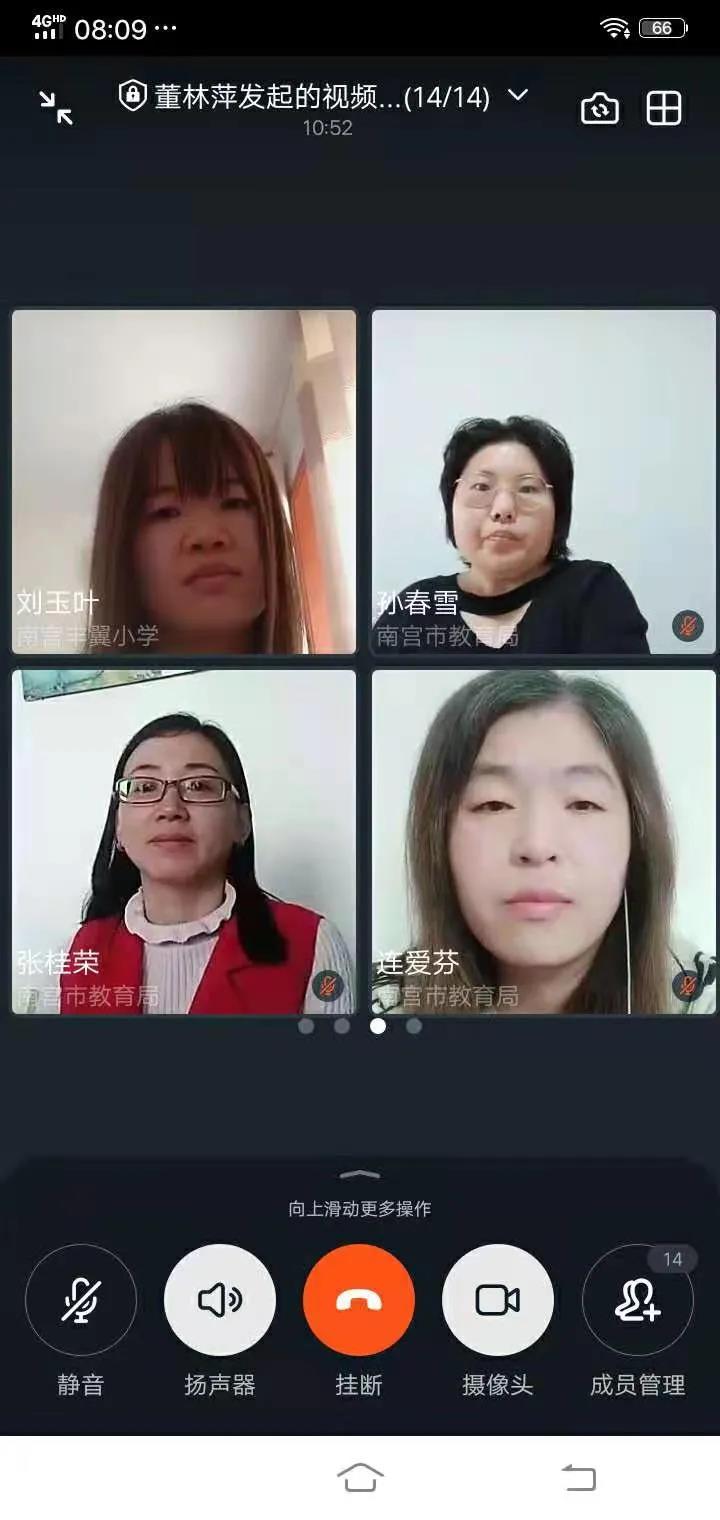Image resolution: width=720 pixels, height=1520 pixels.
Task: Go to system home screen
Action: tap(360, 1476)
